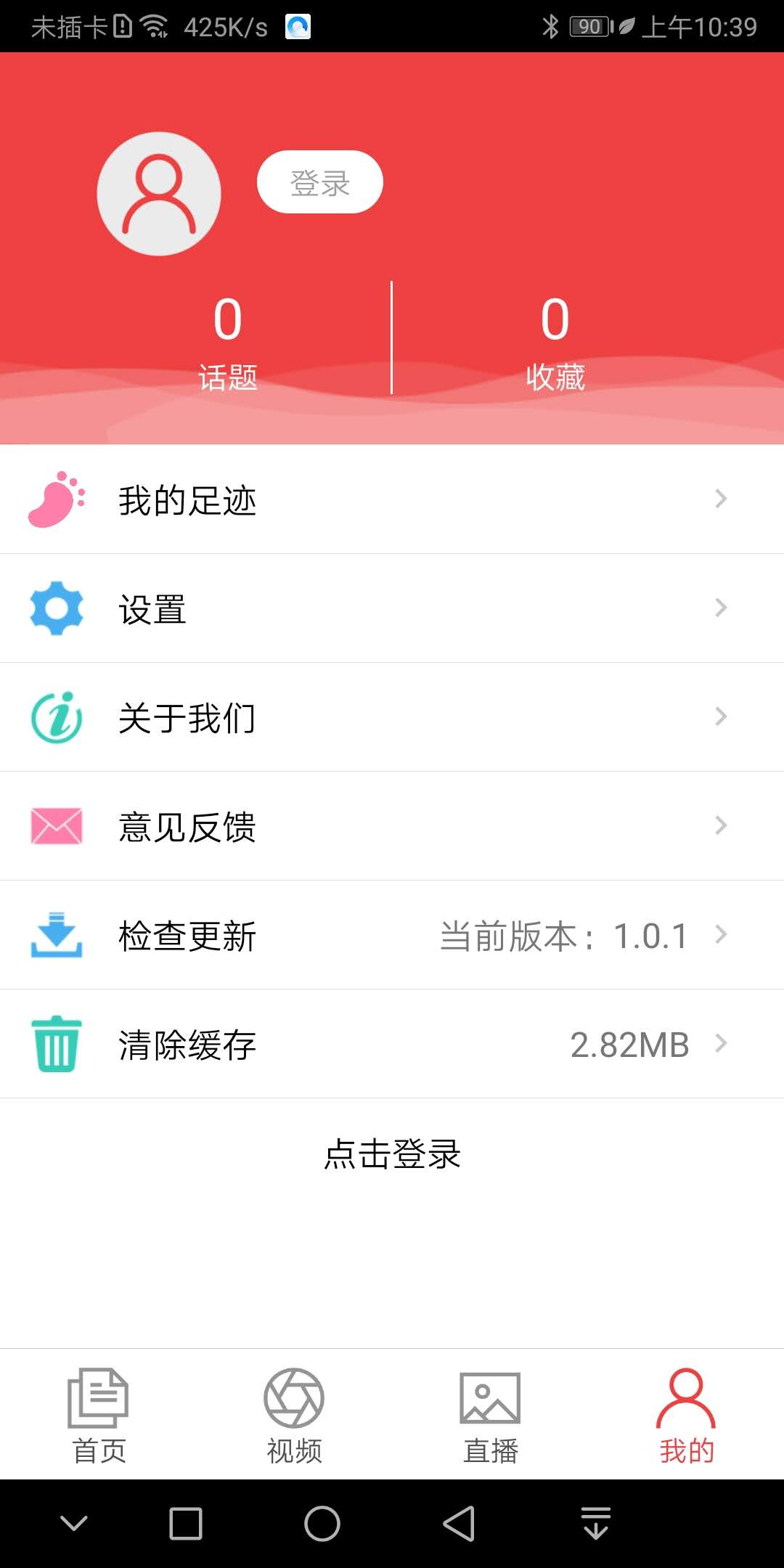Open 收藏 favorites count
Viewport: 784px width, 1568px height.
555,343
